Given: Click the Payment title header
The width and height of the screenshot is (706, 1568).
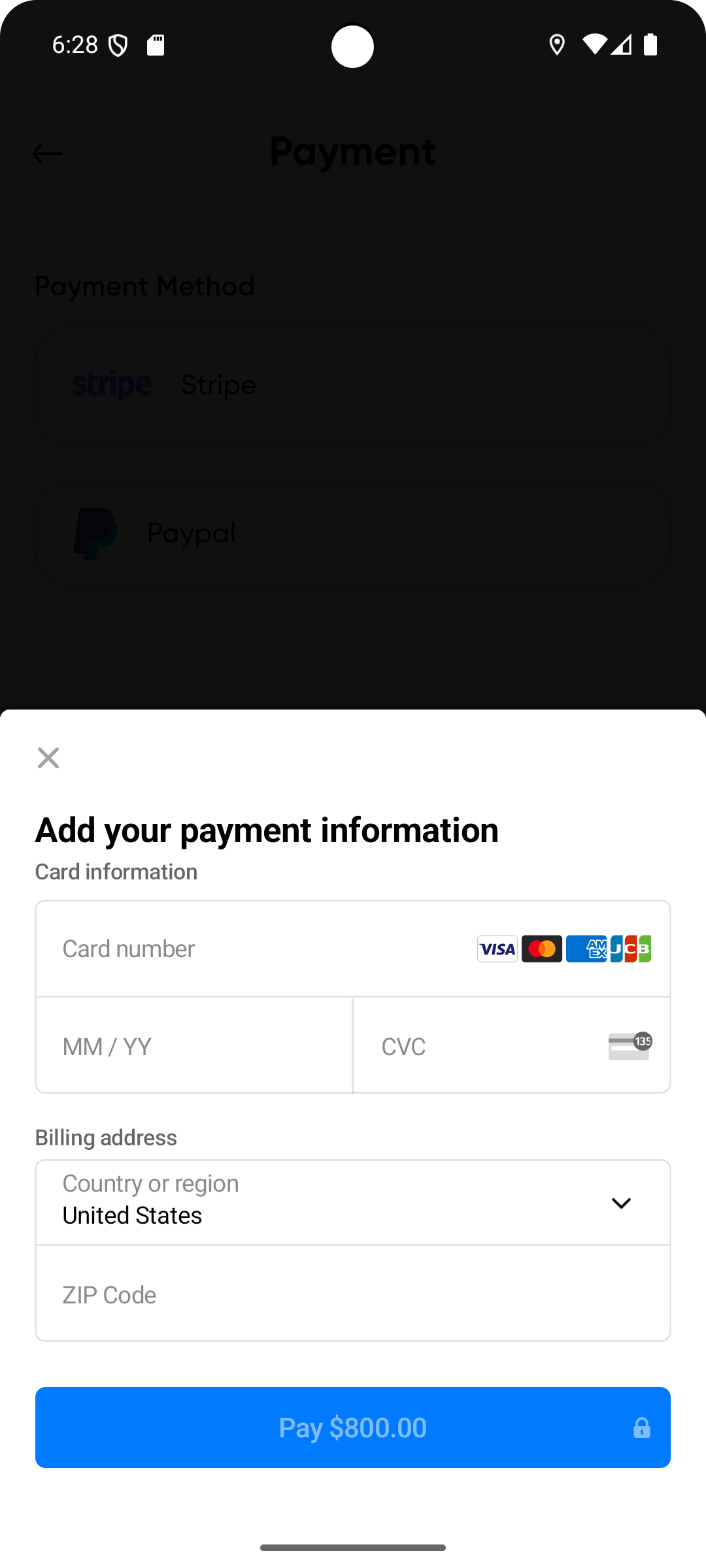Looking at the screenshot, I should [x=352, y=151].
